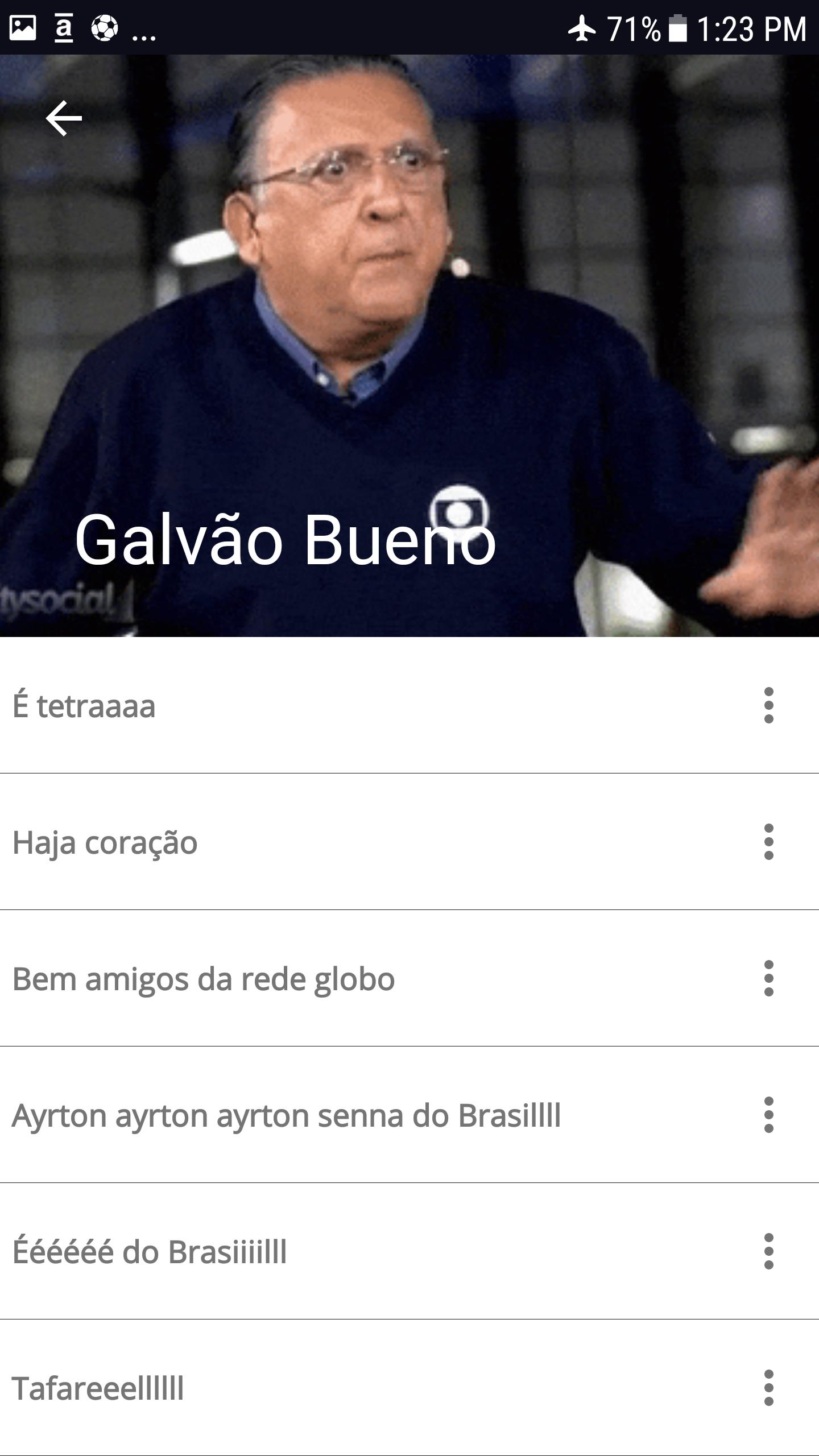Open the gallery notification icon
This screenshot has height=1456, width=819.
(x=22, y=26)
